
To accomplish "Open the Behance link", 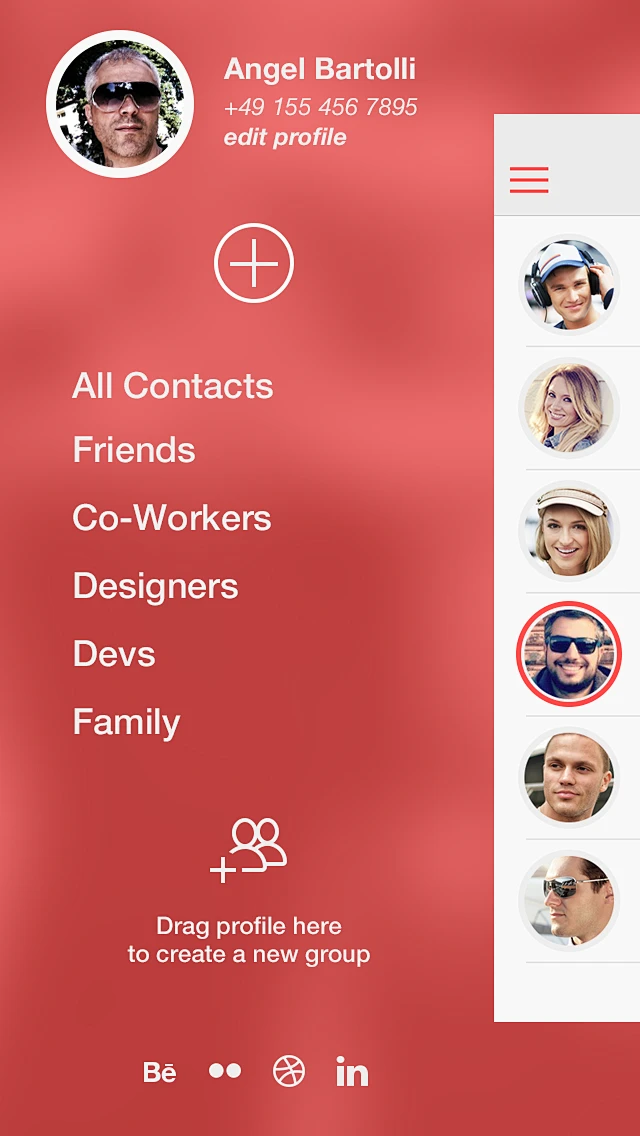I will (160, 1072).
